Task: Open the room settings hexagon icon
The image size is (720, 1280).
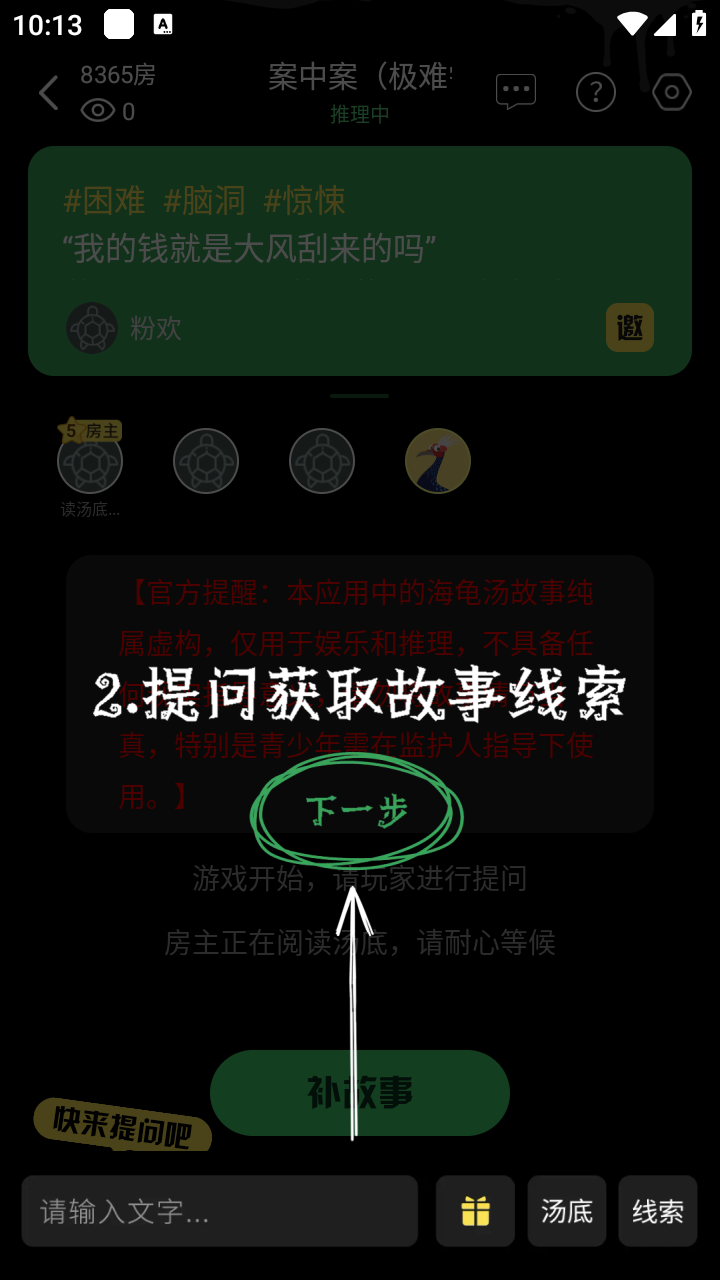Action: pyautogui.click(x=672, y=93)
